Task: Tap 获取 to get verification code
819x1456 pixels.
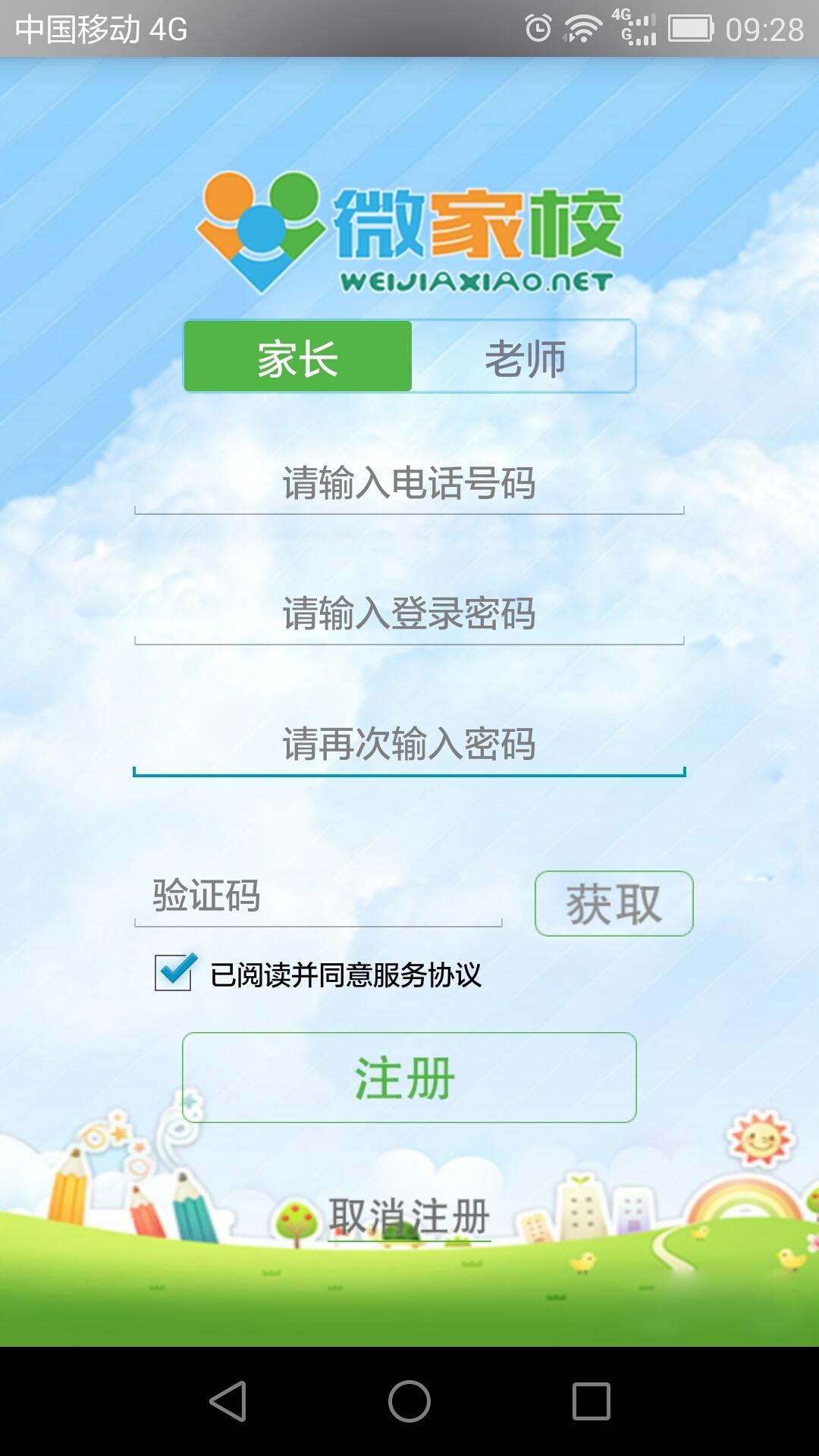Action: tap(613, 903)
